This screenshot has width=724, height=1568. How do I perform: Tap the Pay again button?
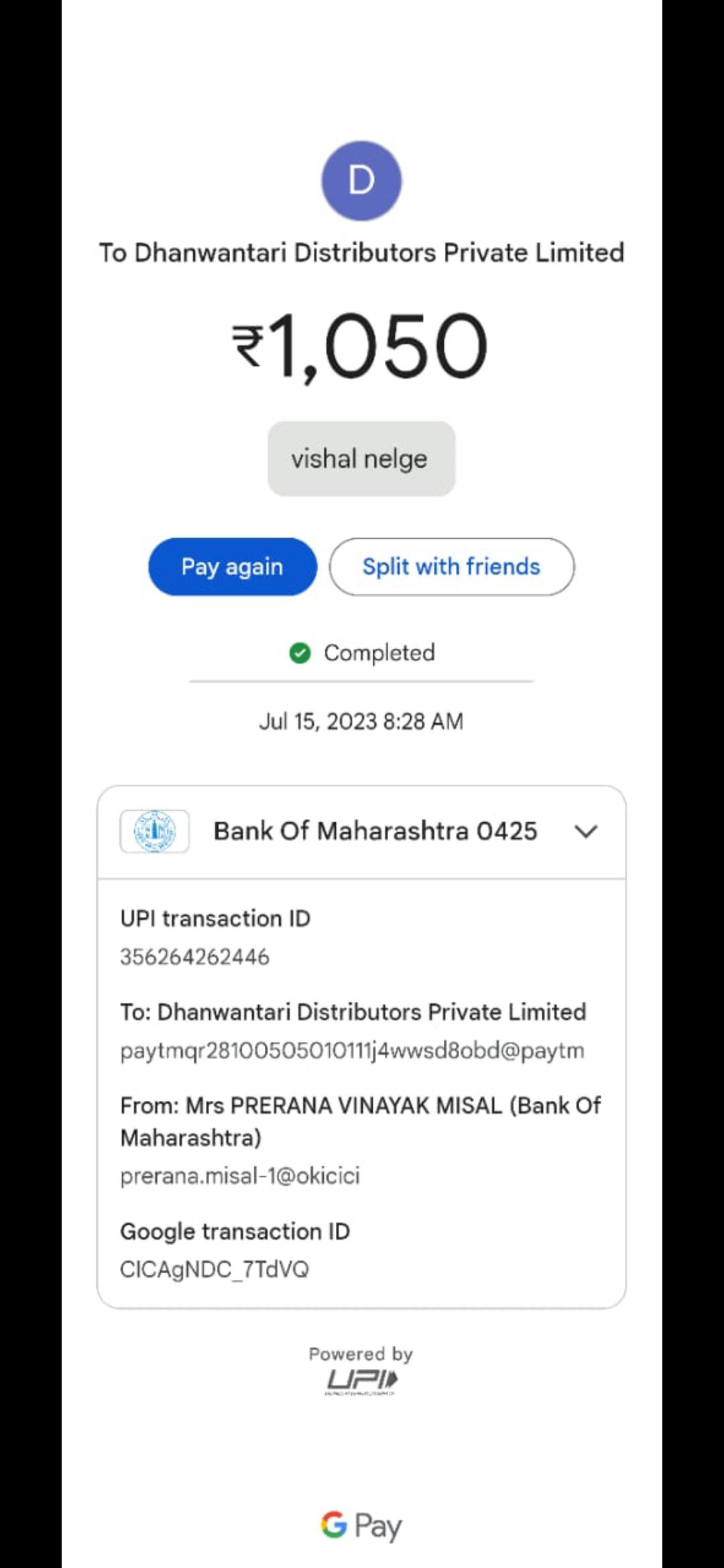click(x=233, y=567)
